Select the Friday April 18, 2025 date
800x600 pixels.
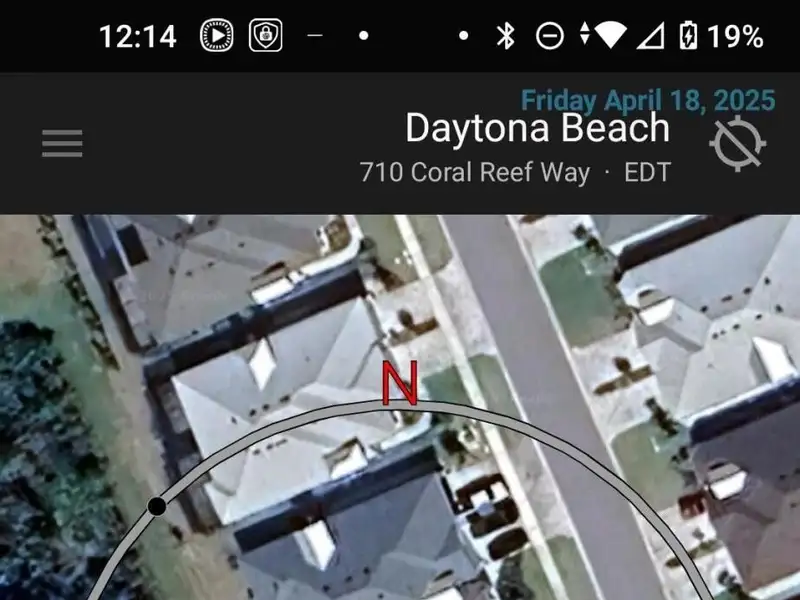coord(647,100)
